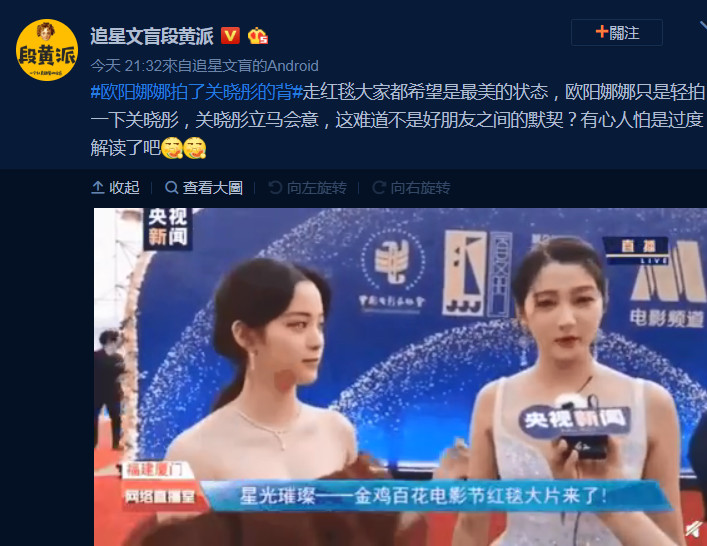Open the #欧阳娜娜拍了关晓彤的背# hashtag topic
The width and height of the screenshot is (707, 546).
[195, 90]
